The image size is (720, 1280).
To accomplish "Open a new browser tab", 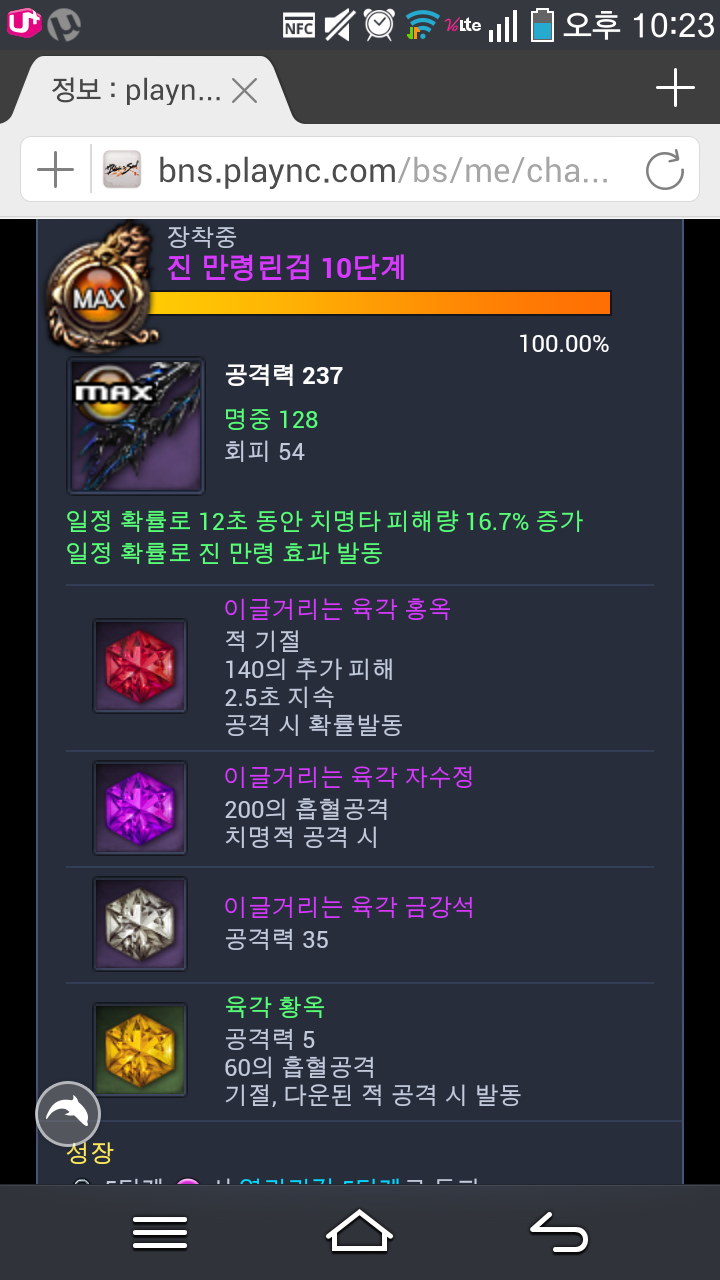I will click(675, 89).
